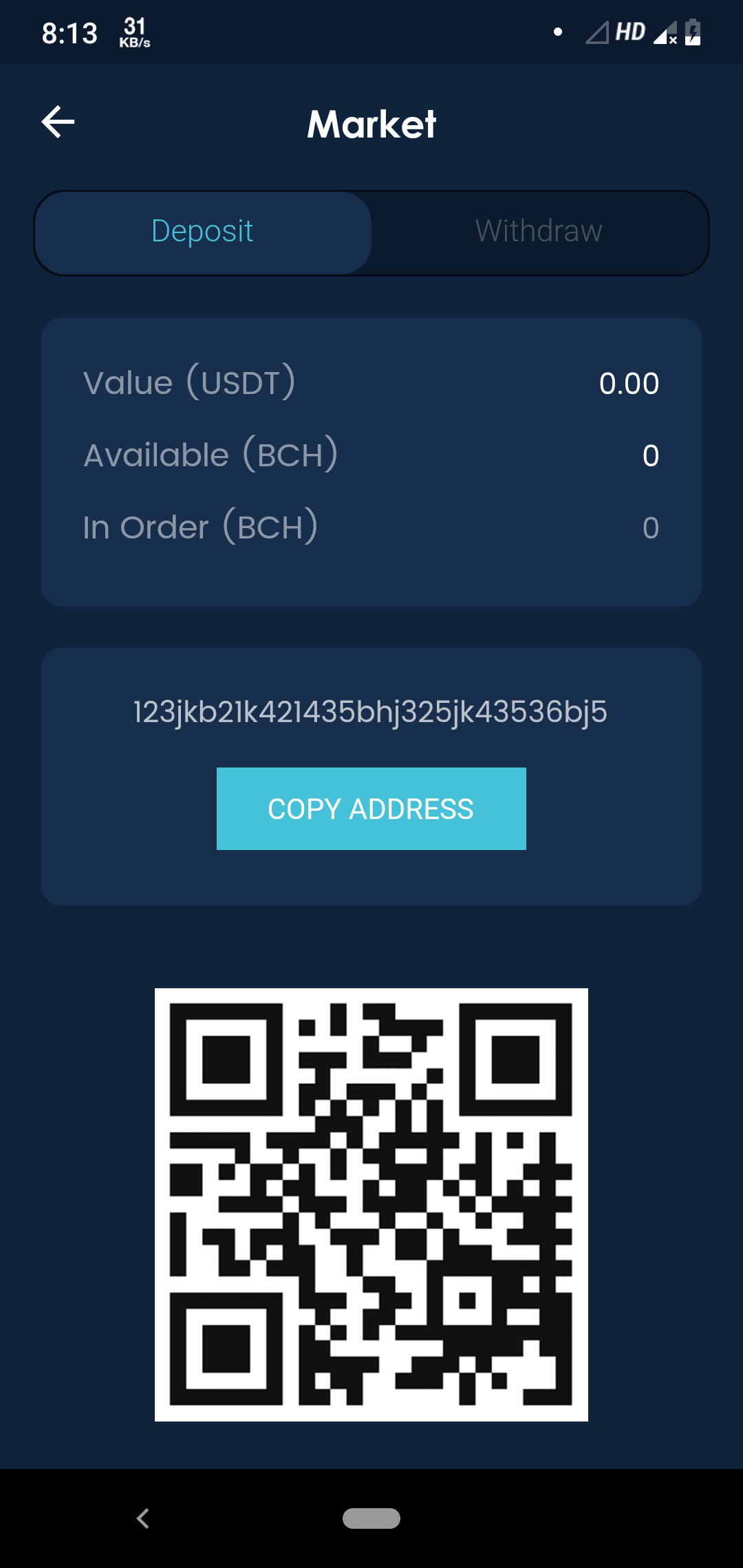Screen dimensions: 743x1568
Task: Click the In Order (BCH) row
Action: (371, 527)
